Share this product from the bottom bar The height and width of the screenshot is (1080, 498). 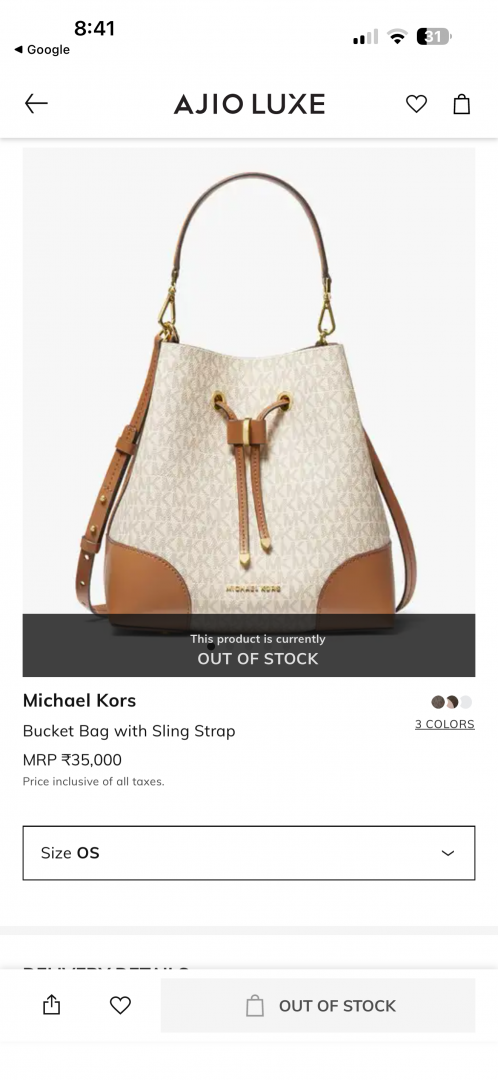[x=52, y=1006]
